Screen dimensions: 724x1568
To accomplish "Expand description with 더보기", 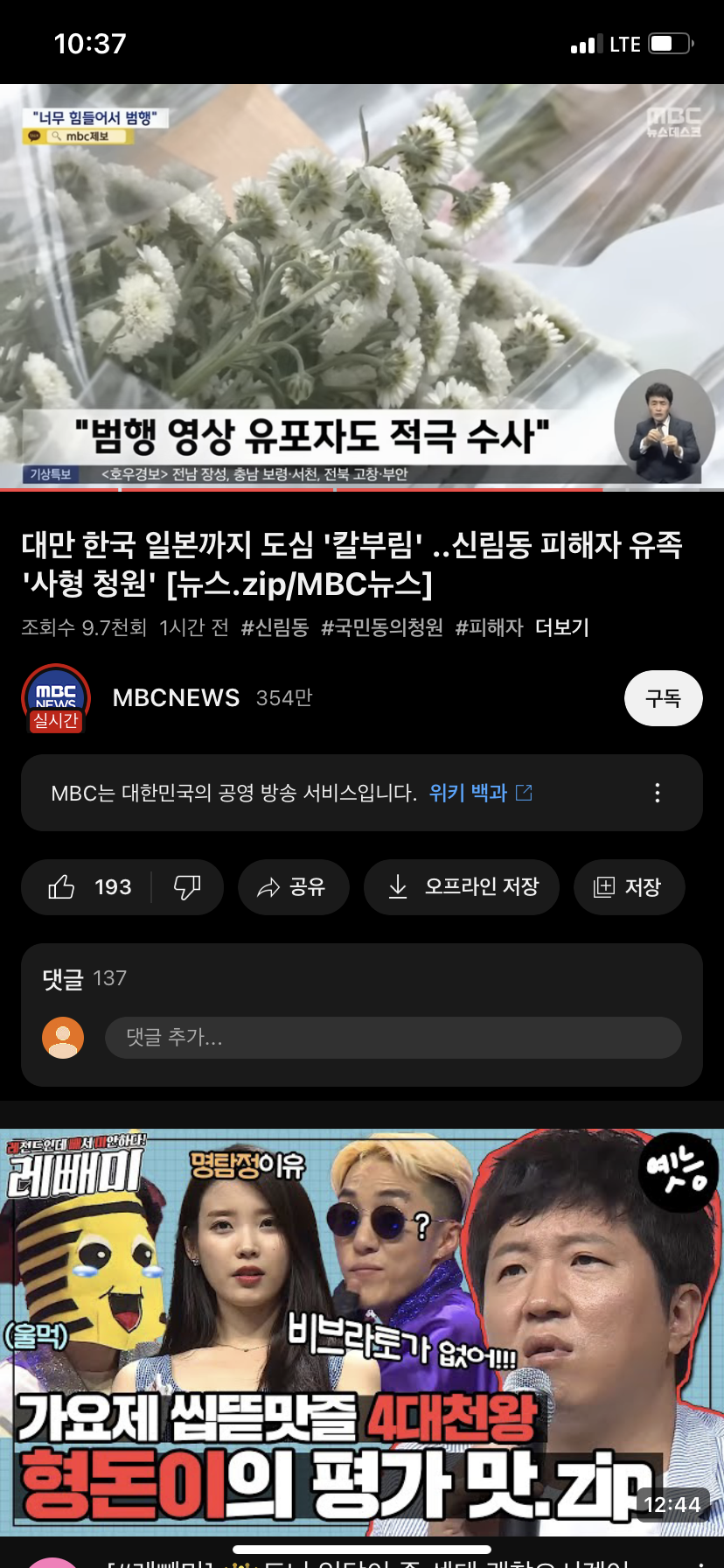I will [561, 627].
